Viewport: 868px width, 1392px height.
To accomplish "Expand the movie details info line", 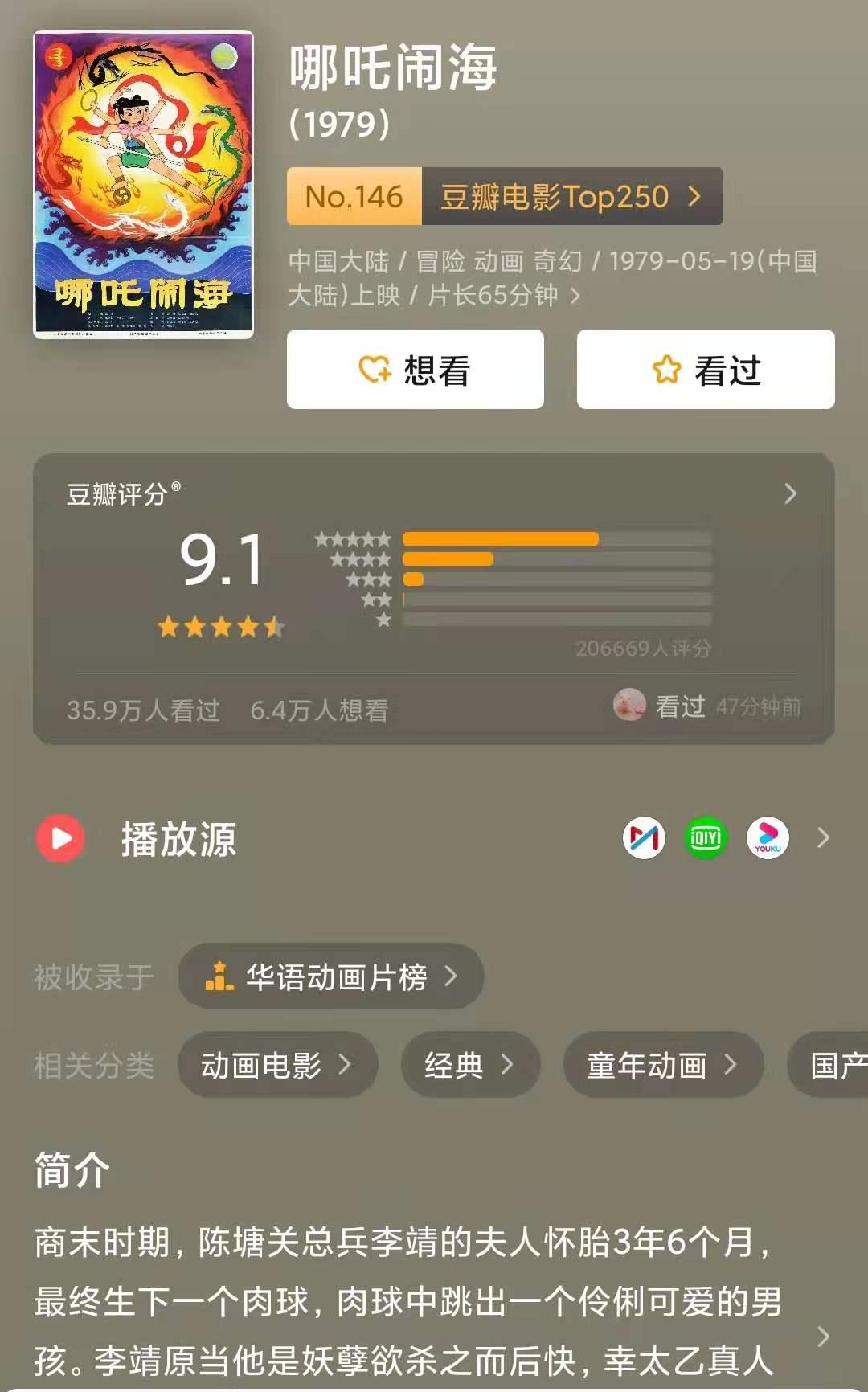I will pyautogui.click(x=575, y=296).
